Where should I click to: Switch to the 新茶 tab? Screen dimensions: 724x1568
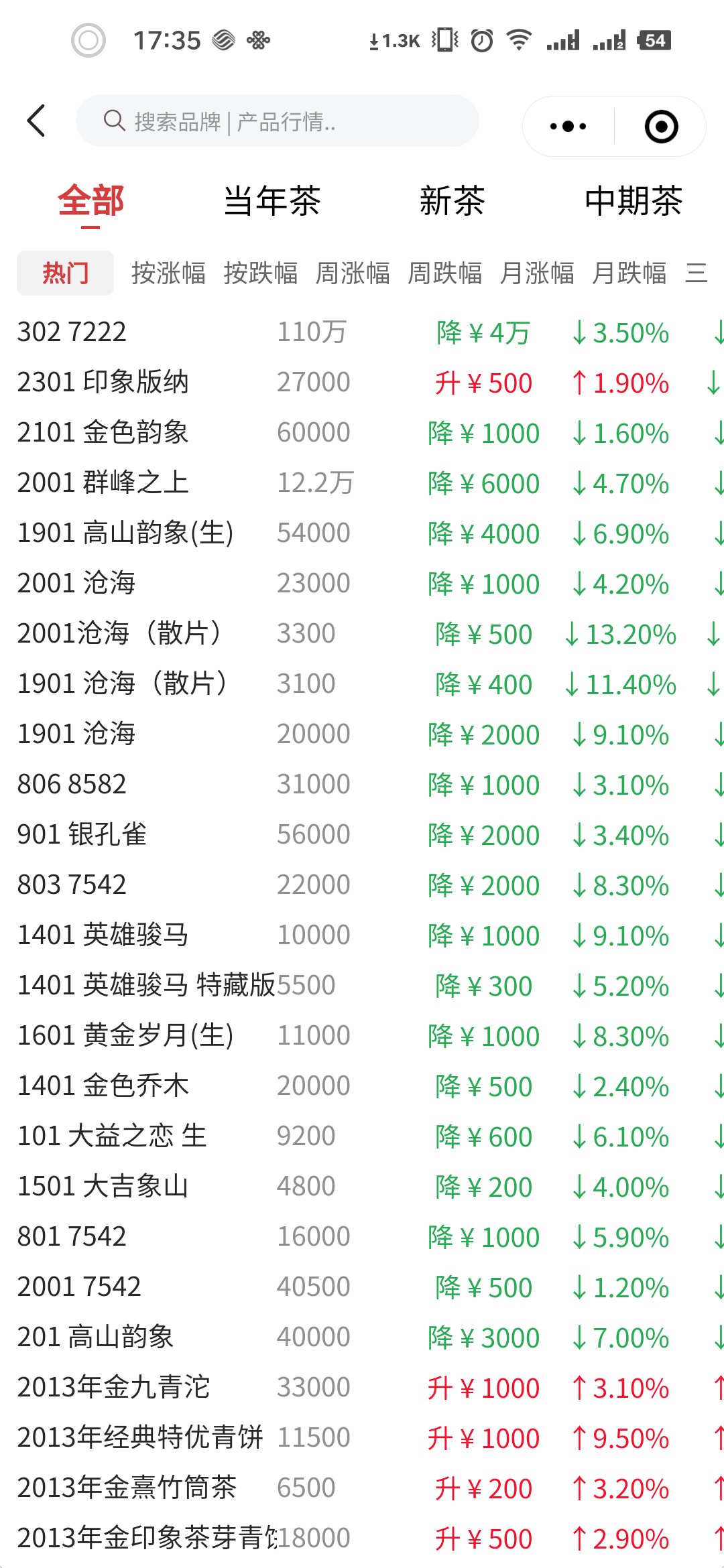(452, 201)
